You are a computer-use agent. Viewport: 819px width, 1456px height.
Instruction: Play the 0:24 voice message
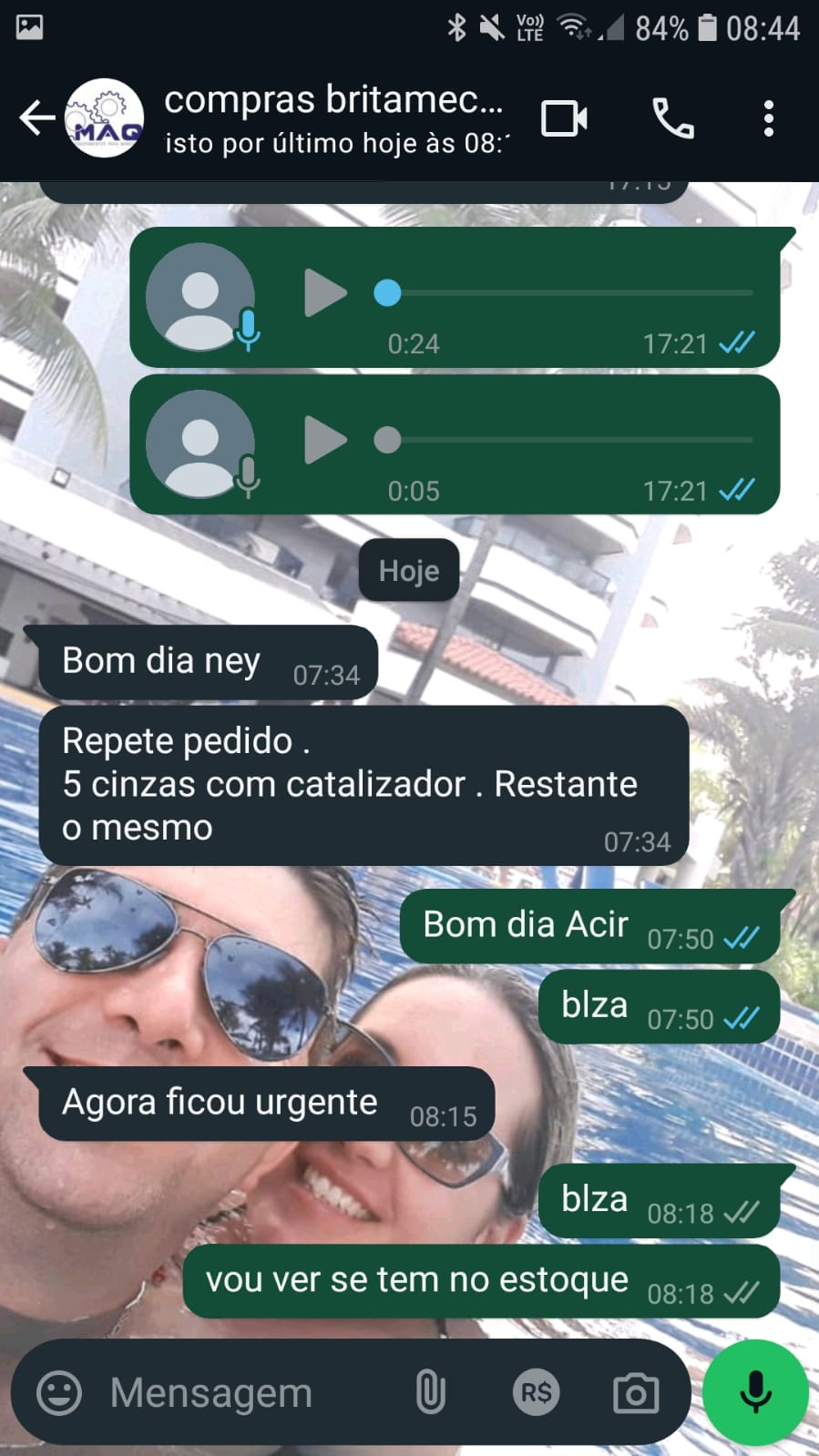[x=324, y=293]
